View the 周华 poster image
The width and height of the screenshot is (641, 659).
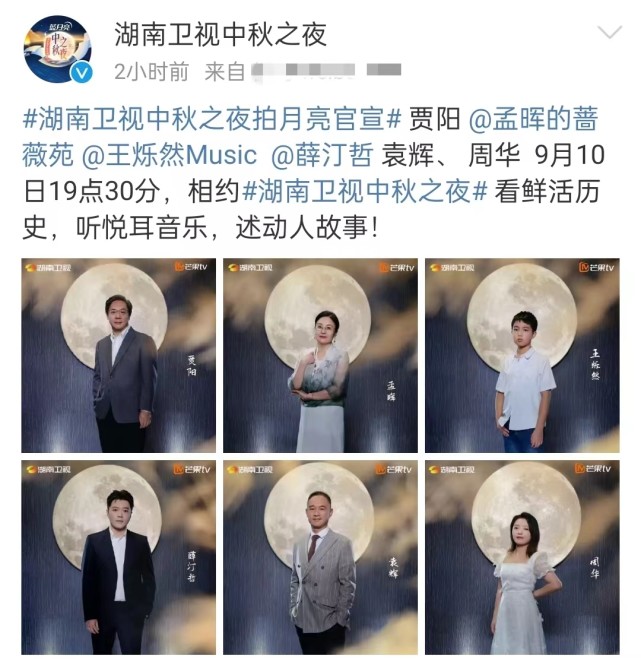click(x=521, y=557)
